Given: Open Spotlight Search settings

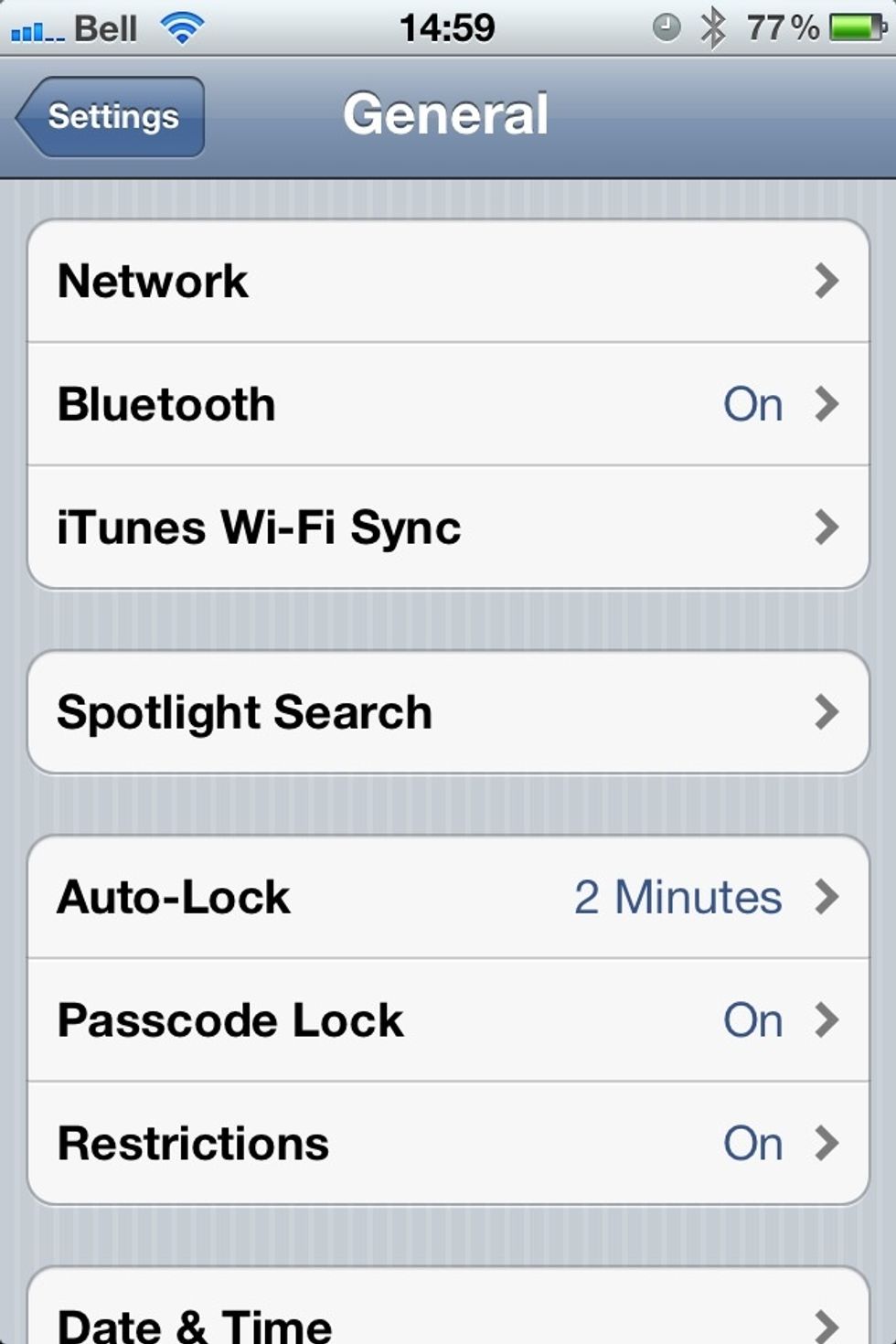Looking at the screenshot, I should [x=448, y=712].
